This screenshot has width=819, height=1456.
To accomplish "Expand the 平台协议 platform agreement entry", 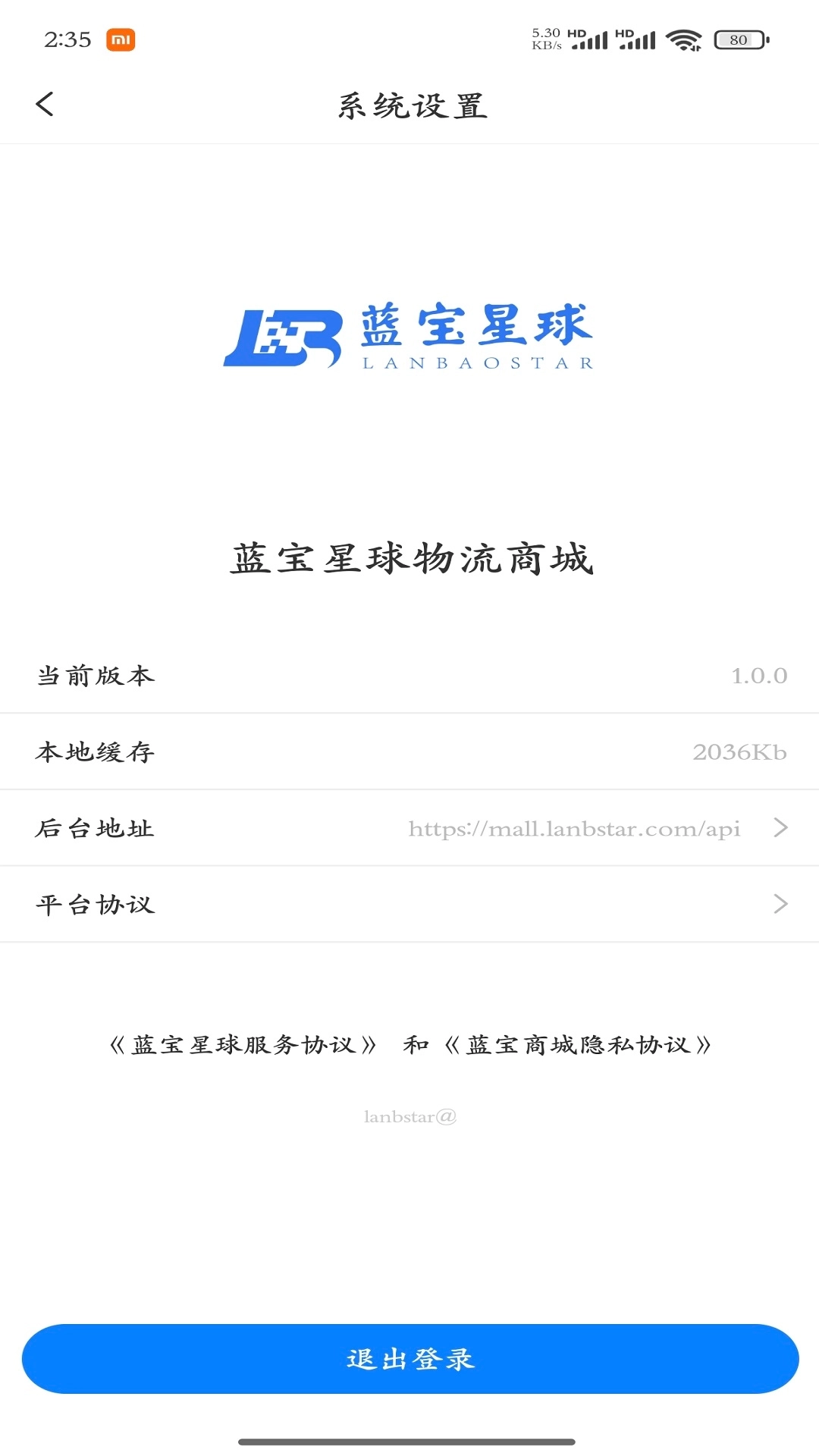I will pos(409,904).
